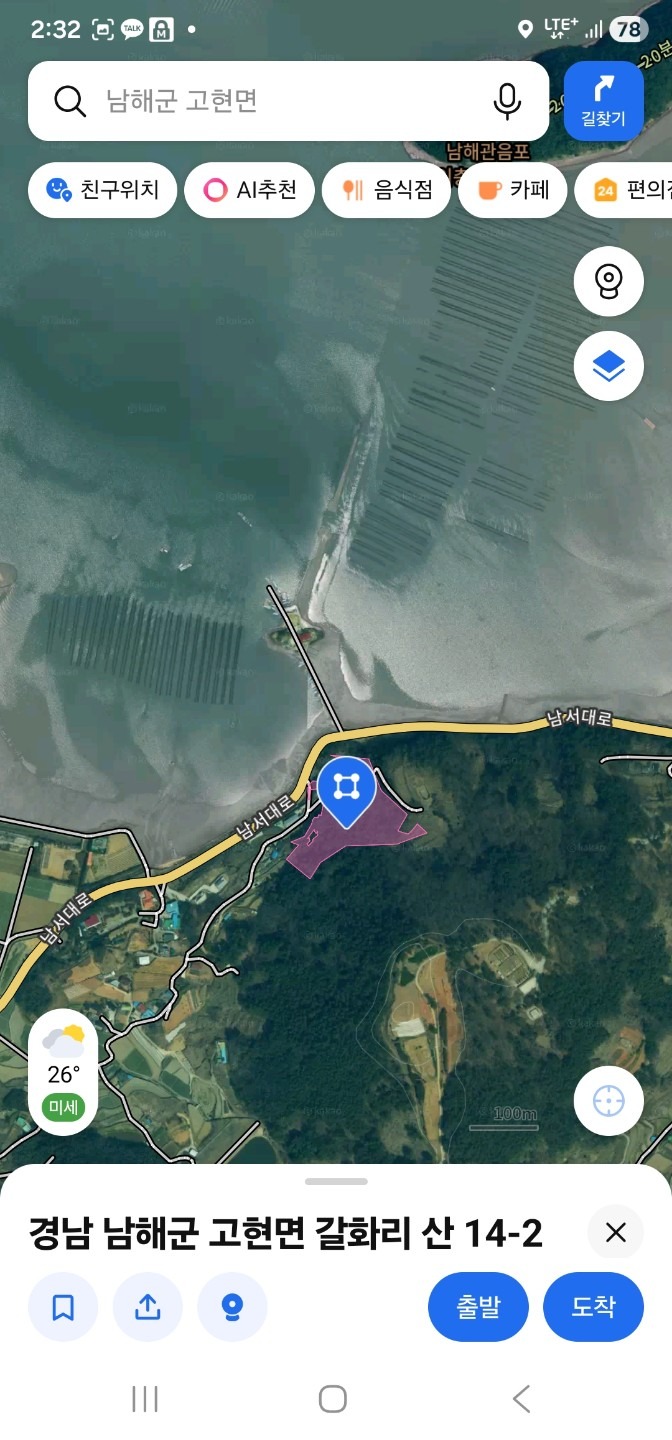The width and height of the screenshot is (672, 1440).
Task: Tap the blue parcel pin on the map
Action: point(347,790)
